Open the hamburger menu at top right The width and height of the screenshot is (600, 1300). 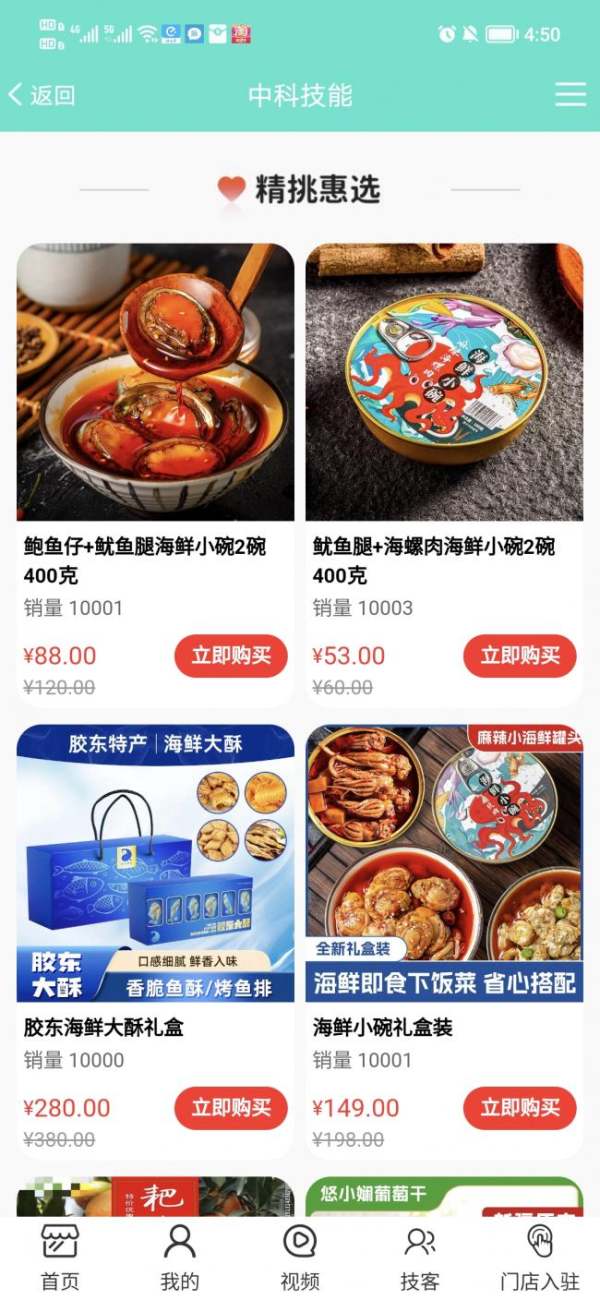570,94
